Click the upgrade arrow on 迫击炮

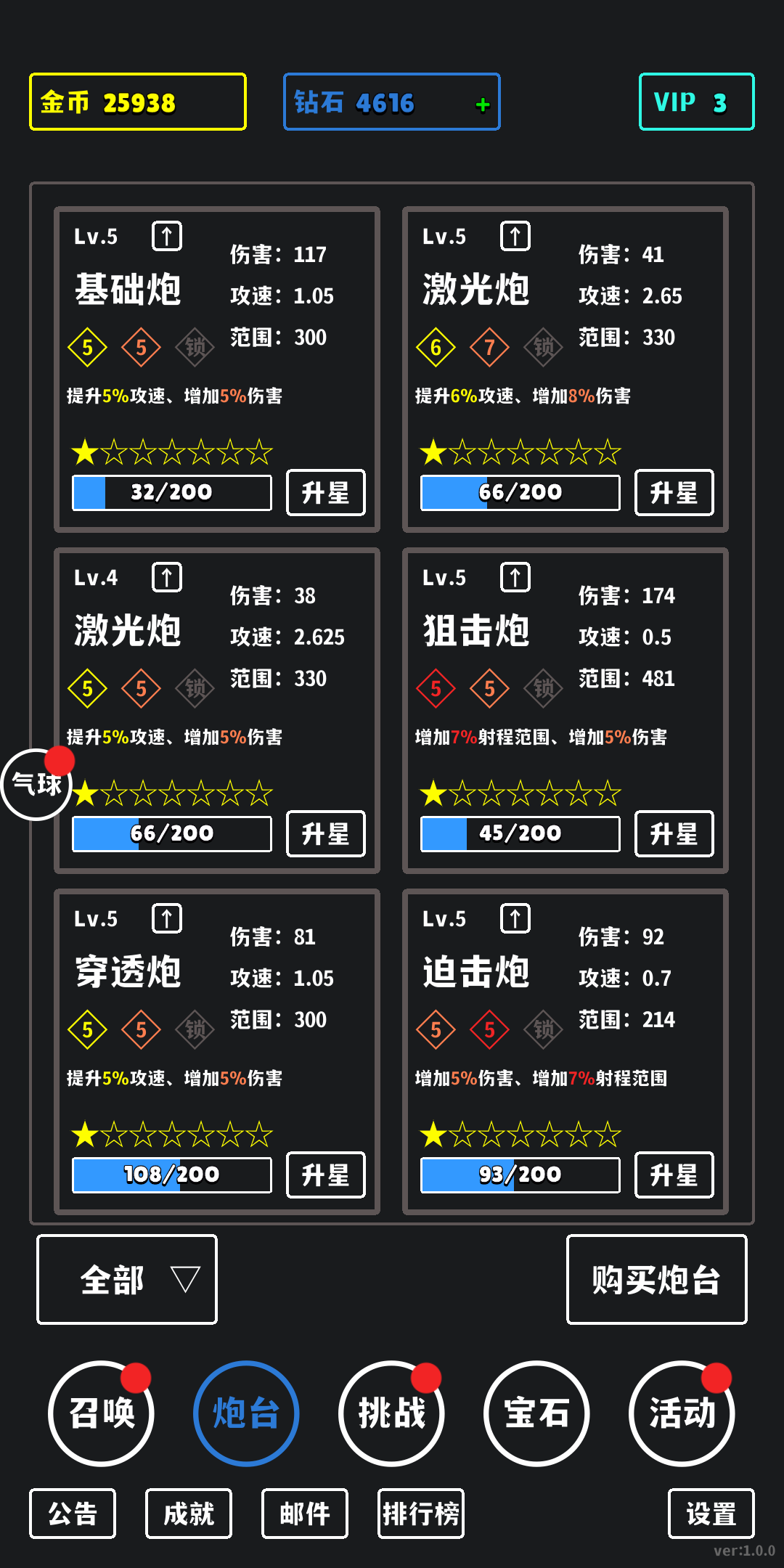pos(515,918)
